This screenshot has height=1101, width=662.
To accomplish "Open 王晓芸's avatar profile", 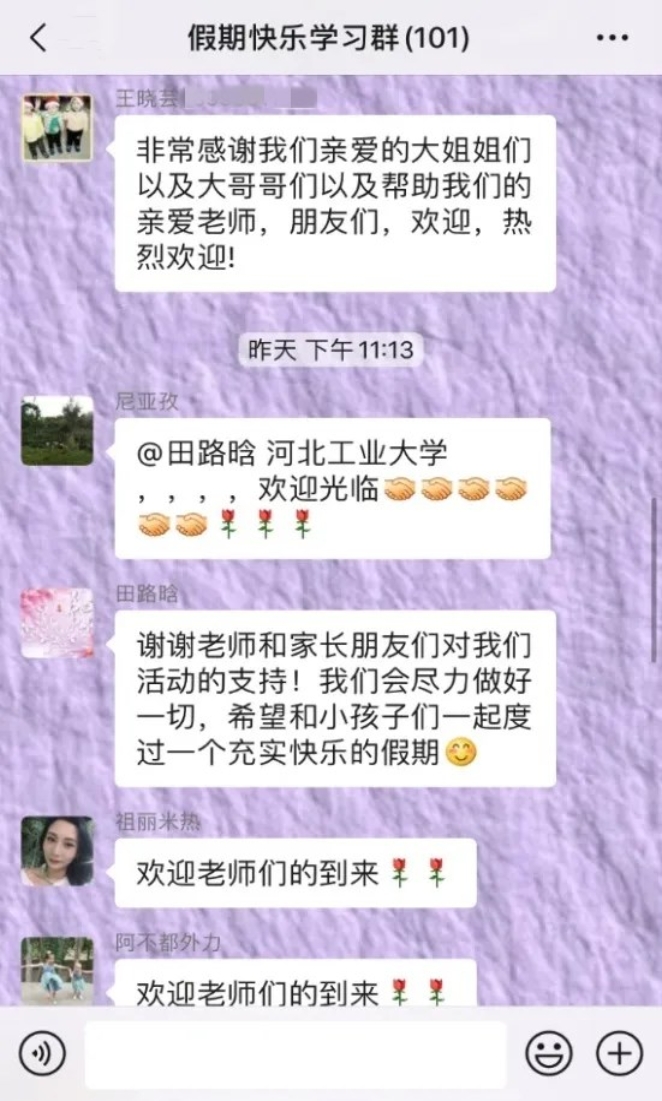I will tap(57, 128).
